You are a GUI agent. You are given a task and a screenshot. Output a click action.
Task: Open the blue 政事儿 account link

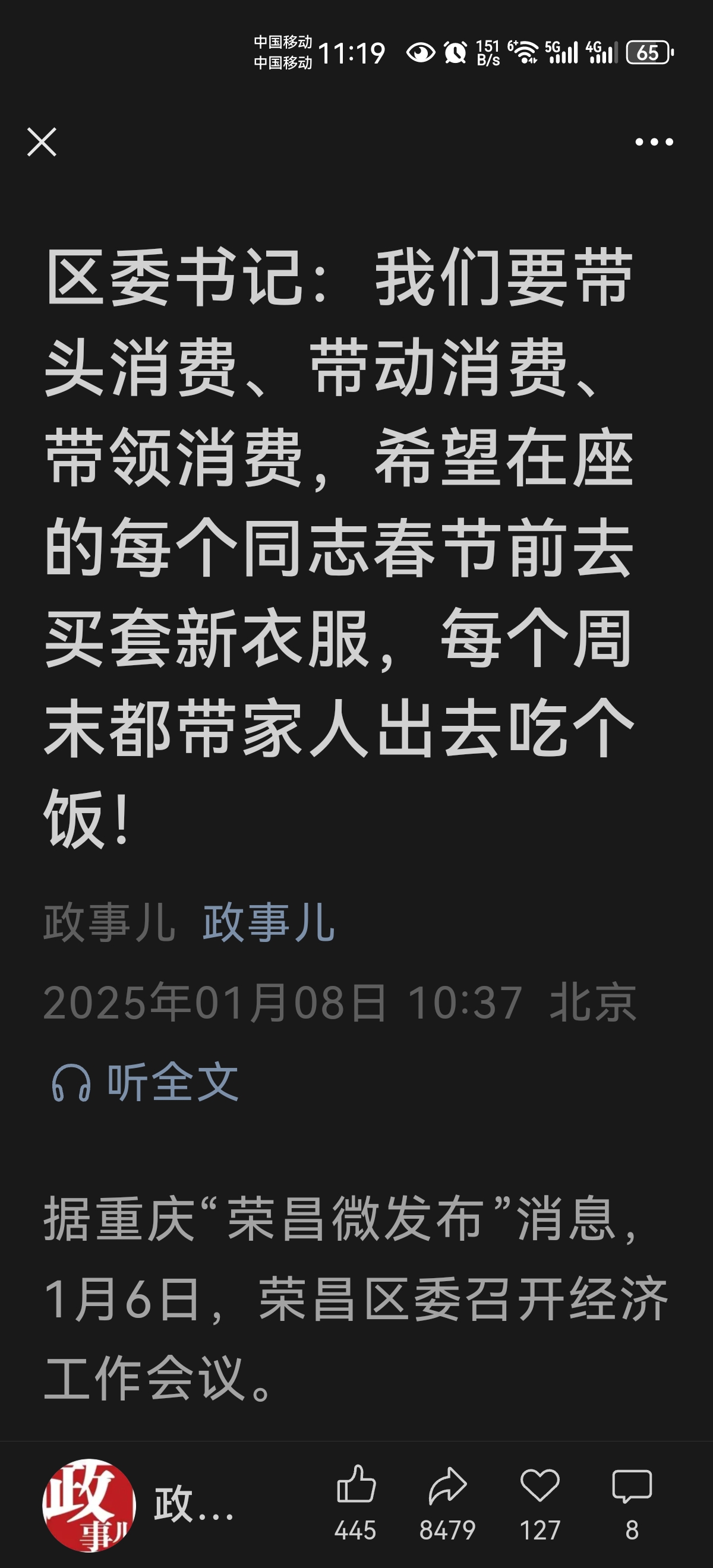(x=269, y=923)
